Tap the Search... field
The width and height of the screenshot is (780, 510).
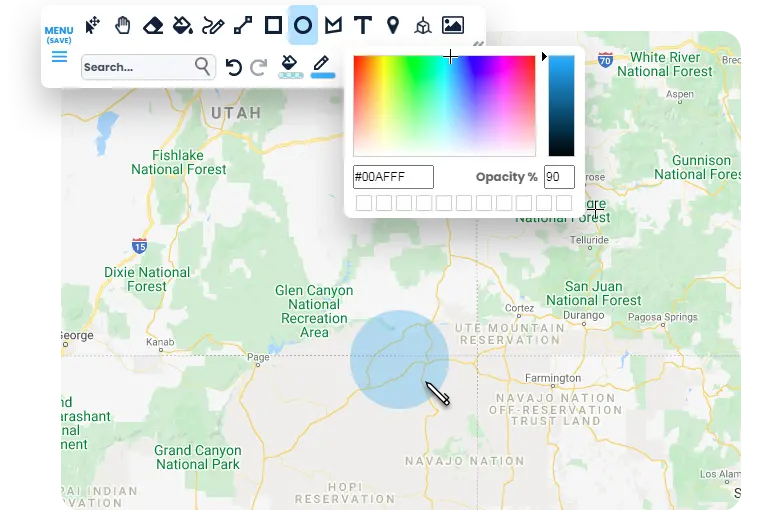138,67
